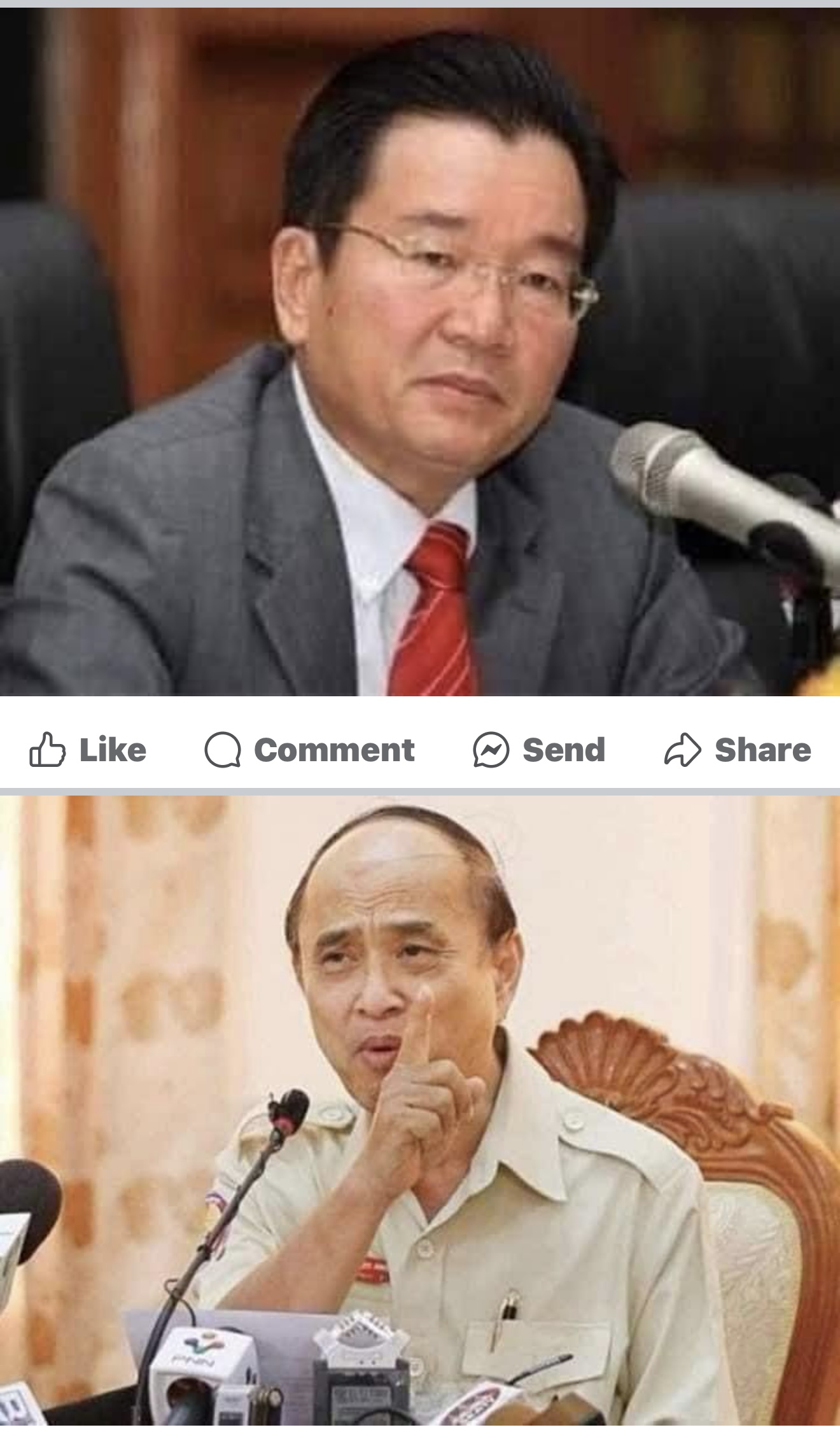Like the post with the suited man
Image resolution: width=840 pixels, height=1432 pixels.
point(88,750)
